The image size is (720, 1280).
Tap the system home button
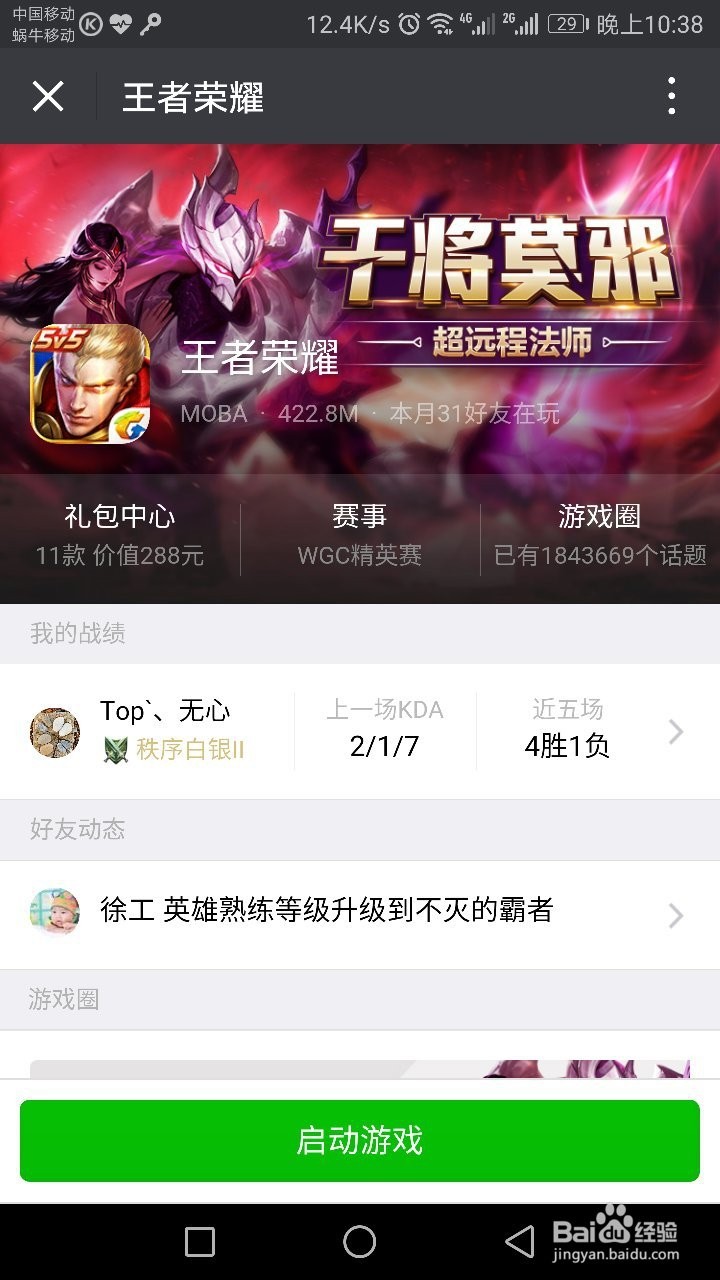360,1242
